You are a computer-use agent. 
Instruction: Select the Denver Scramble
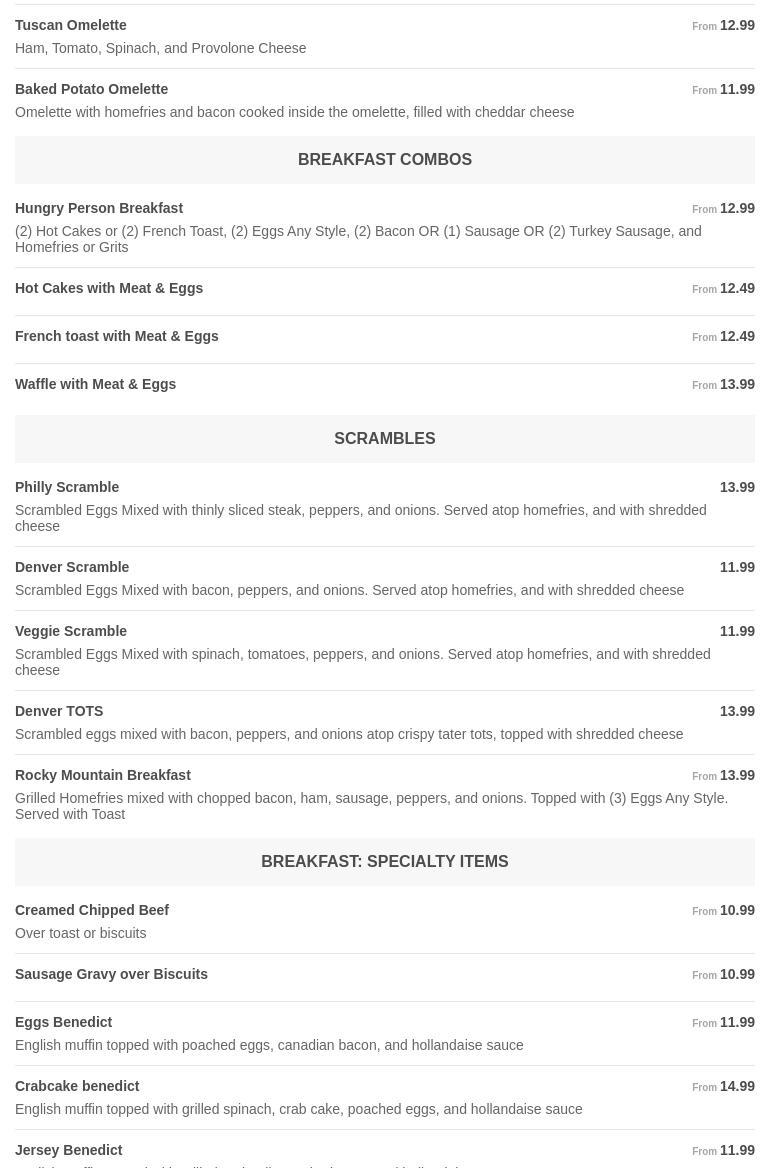72,567
